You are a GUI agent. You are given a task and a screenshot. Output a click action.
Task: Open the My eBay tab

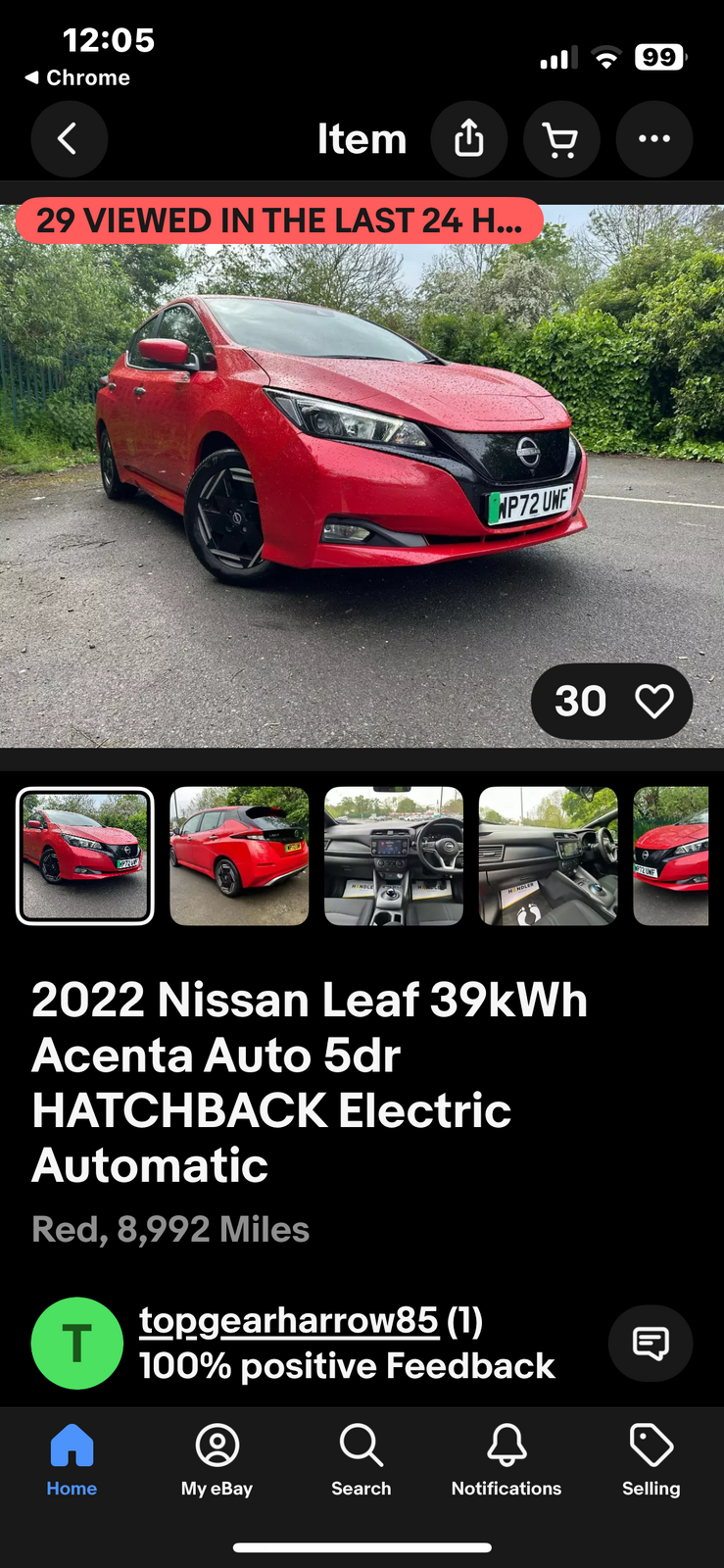point(217,1460)
